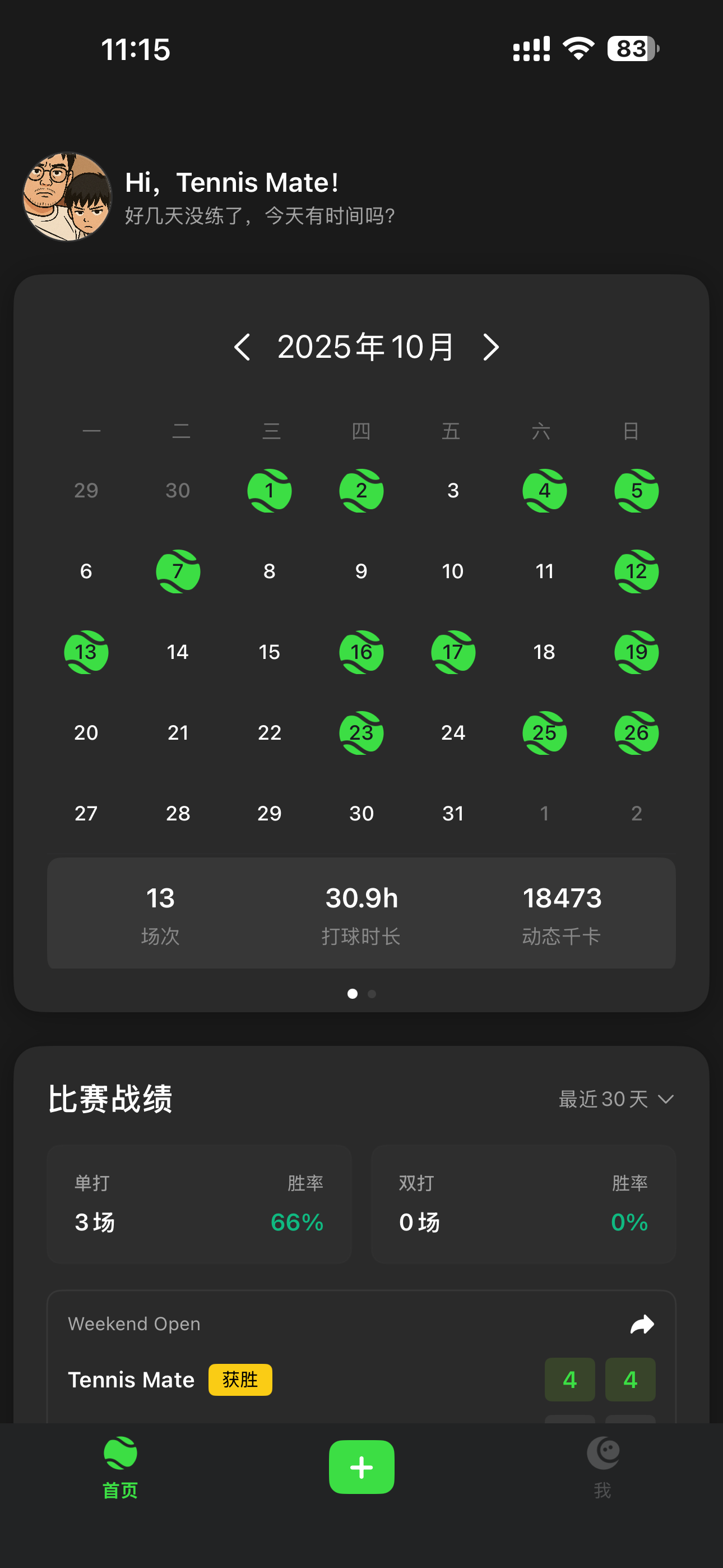The height and width of the screenshot is (1568, 723).
Task: Select the tennis ball on October 26
Action: pyautogui.click(x=636, y=734)
